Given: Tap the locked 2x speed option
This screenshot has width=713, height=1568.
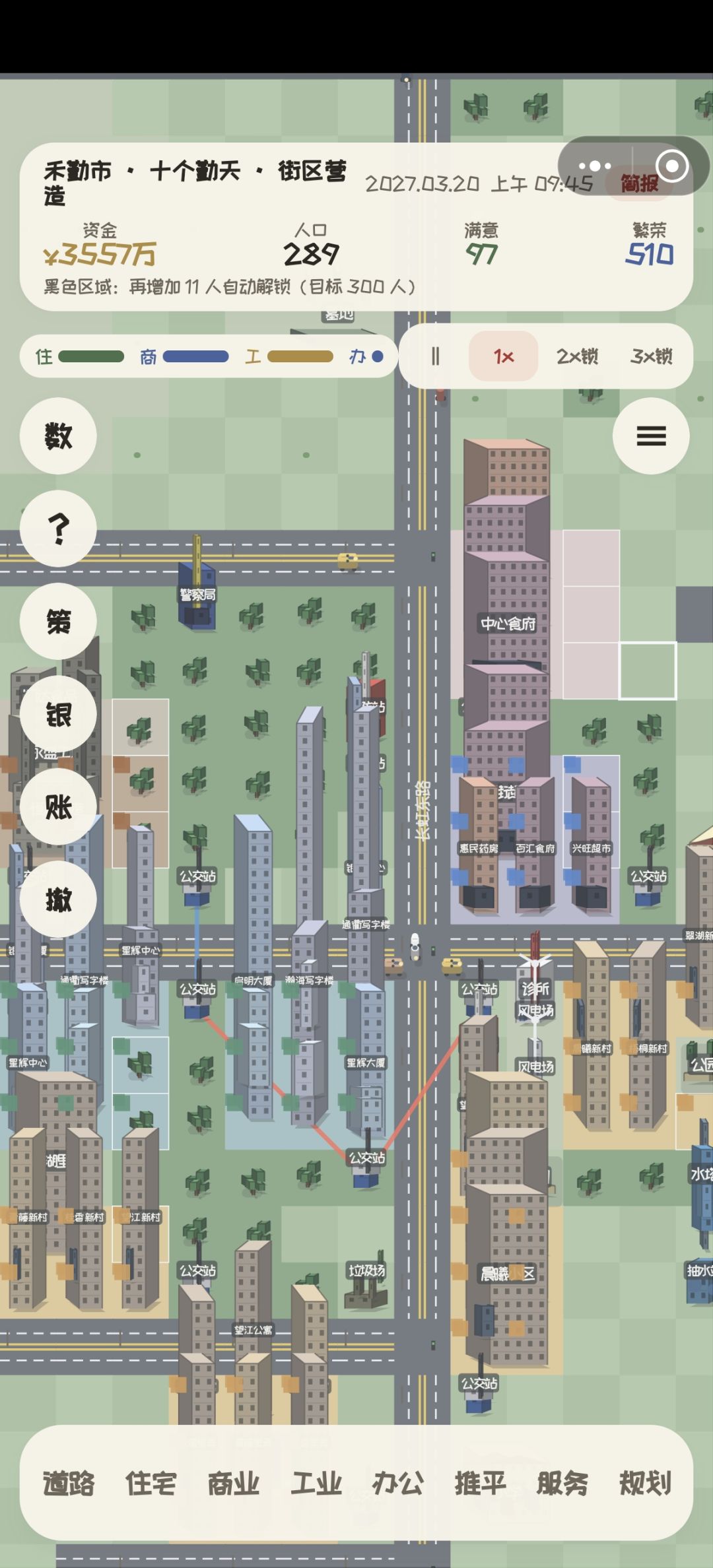Looking at the screenshot, I should tap(578, 356).
